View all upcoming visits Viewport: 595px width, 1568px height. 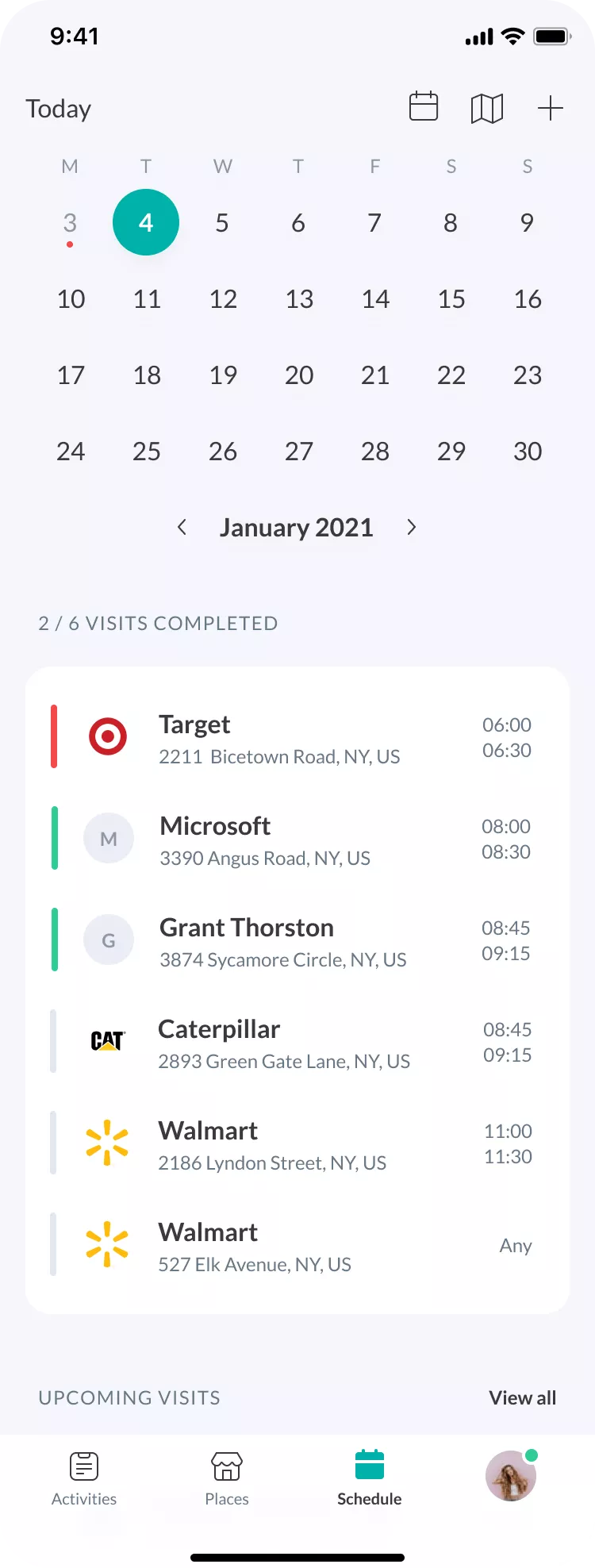point(522,1397)
